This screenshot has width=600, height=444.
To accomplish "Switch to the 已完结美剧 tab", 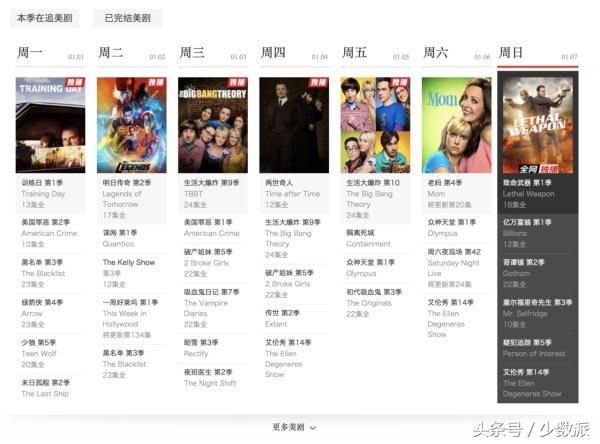I will coord(127,18).
